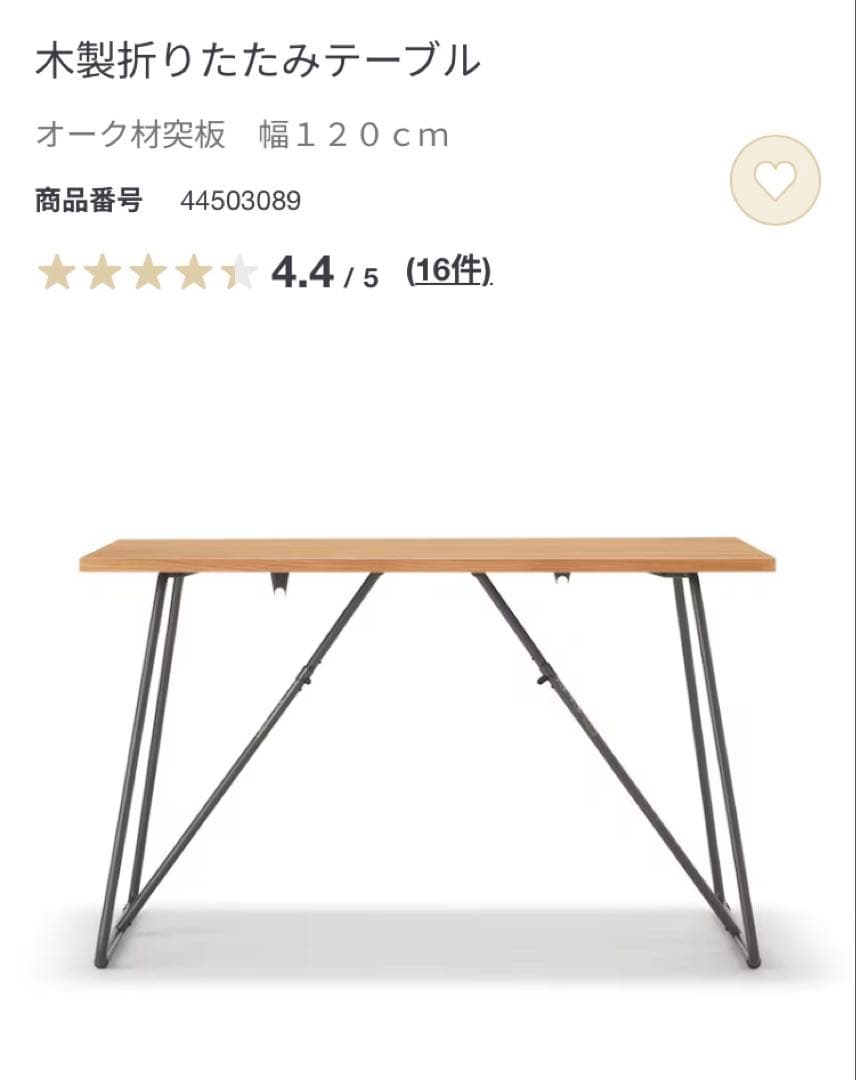Select the fourth rating star
Image resolution: width=856 pixels, height=1080 pixels.
tap(191, 271)
